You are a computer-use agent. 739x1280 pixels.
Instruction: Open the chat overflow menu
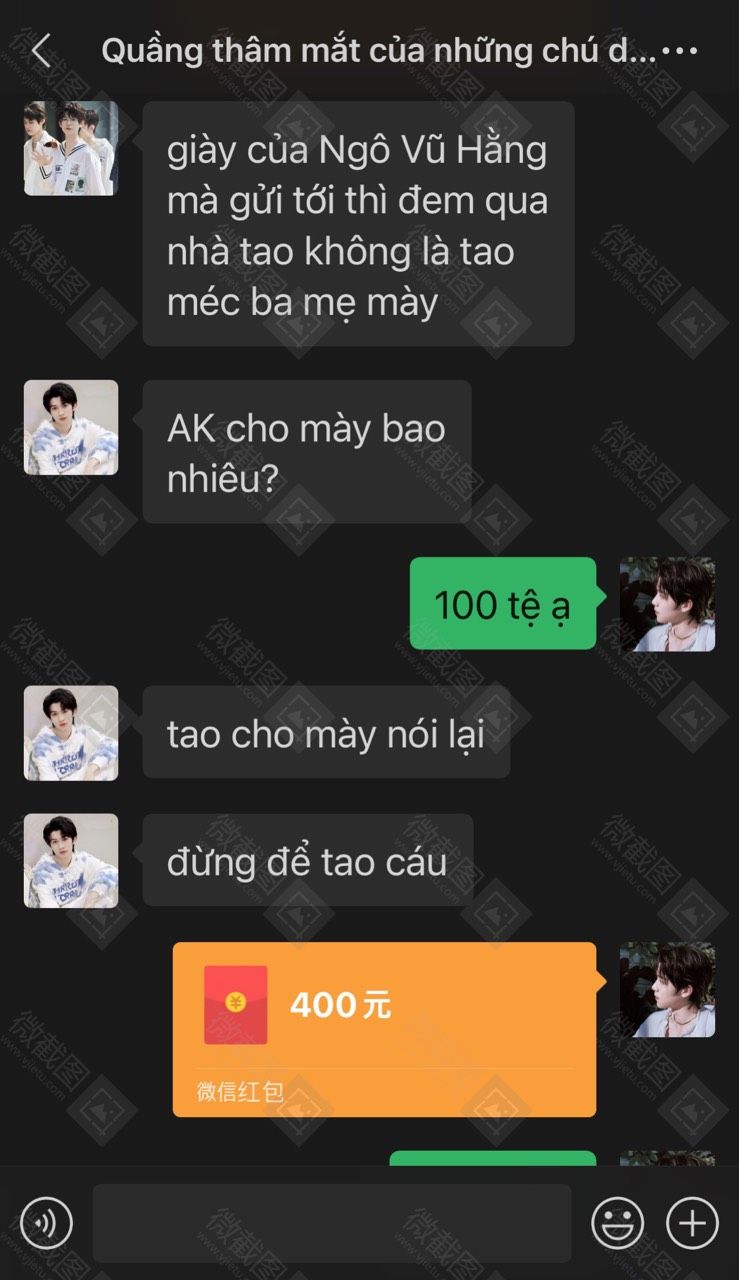[x=680, y=50]
